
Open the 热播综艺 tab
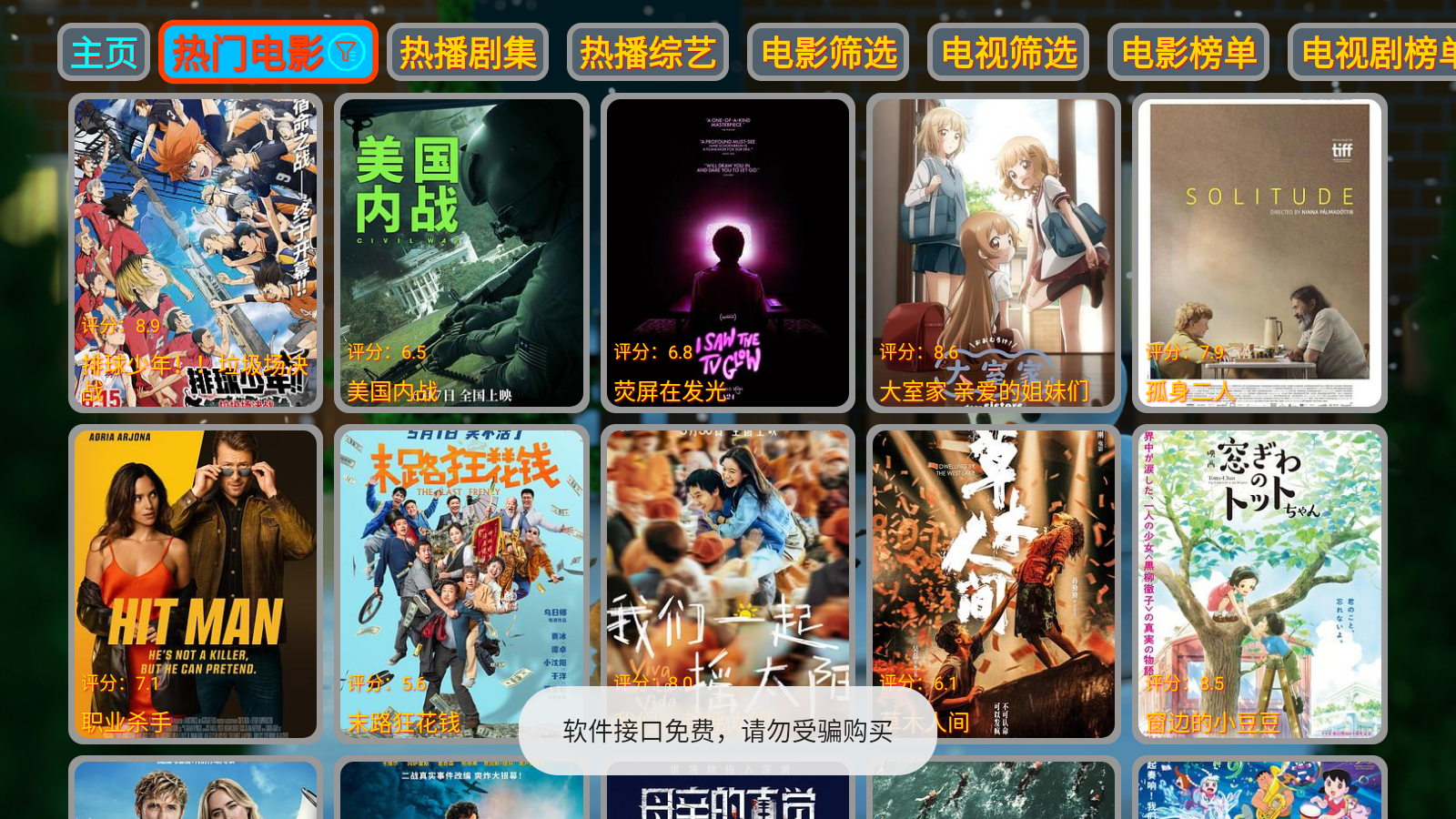pos(648,53)
